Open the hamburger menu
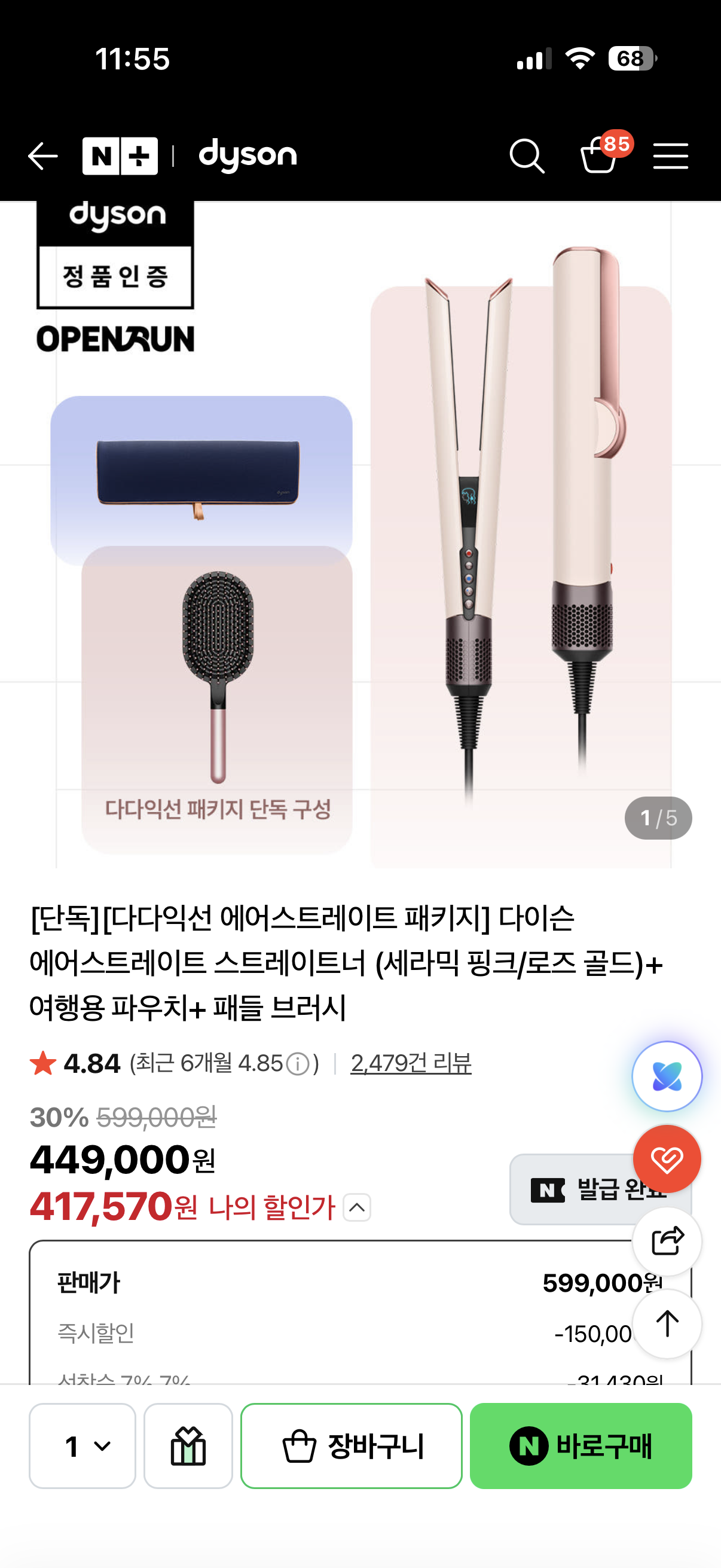This screenshot has height=1568, width=721. tap(671, 157)
